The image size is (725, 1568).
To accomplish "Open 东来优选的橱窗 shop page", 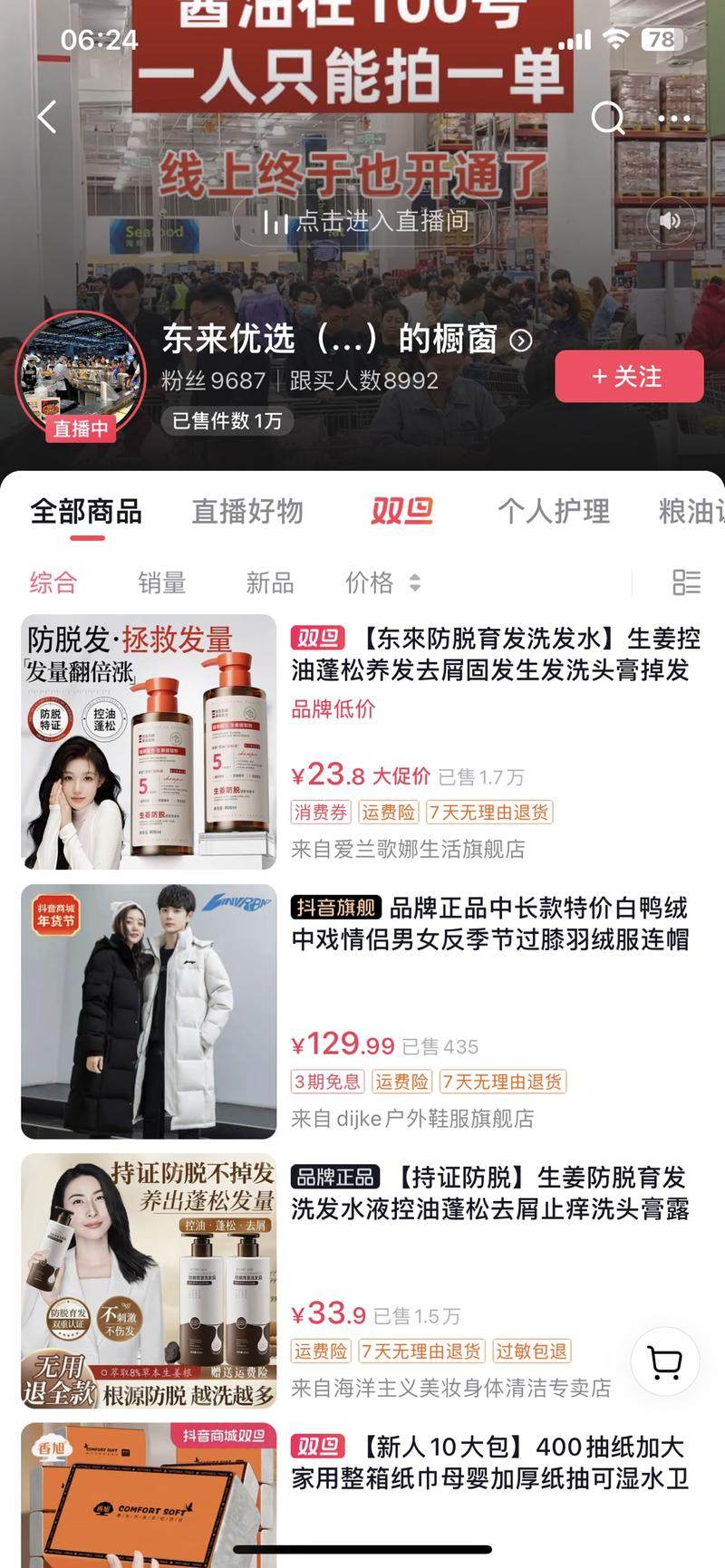I will pyautogui.click(x=346, y=340).
